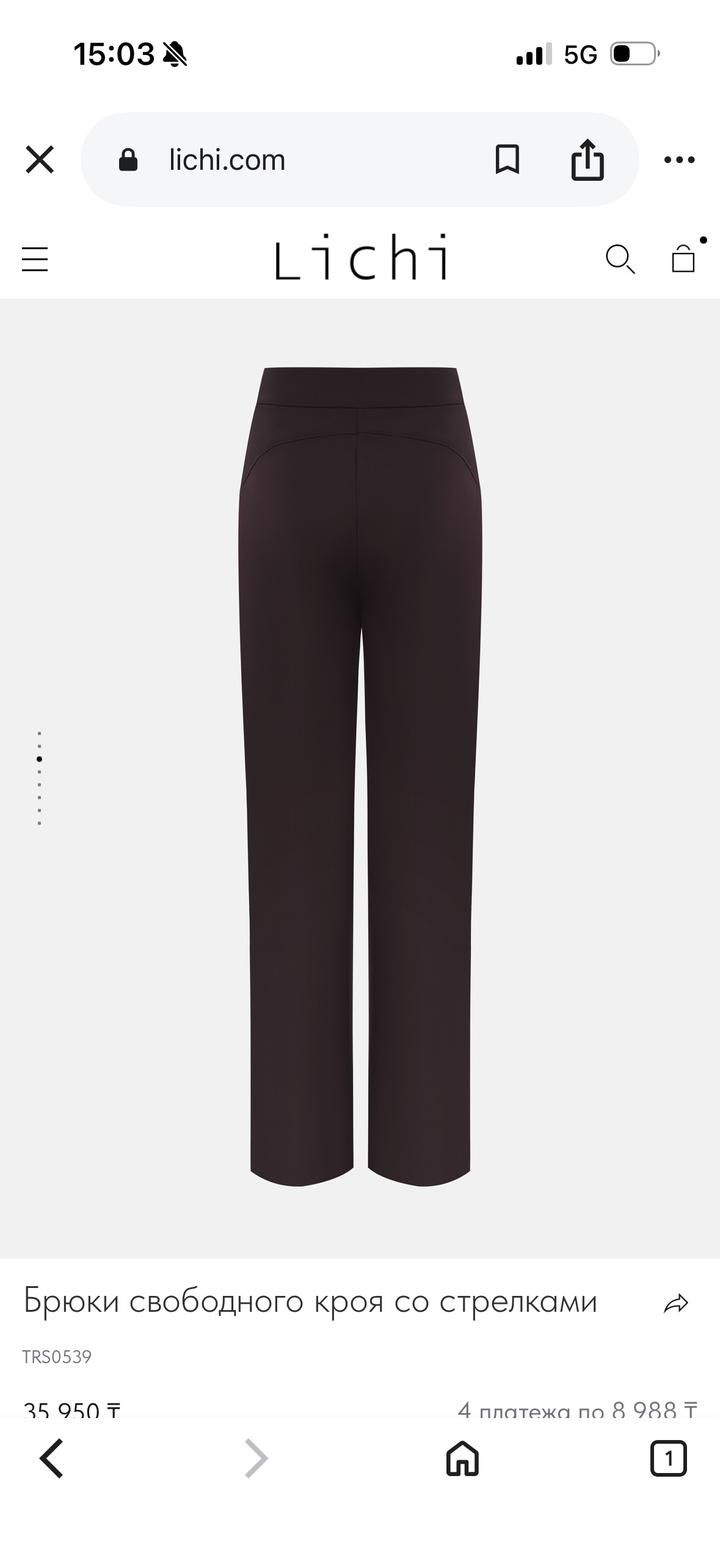The width and height of the screenshot is (720, 1561).
Task: Open the shopping bag
Action: 683,259
